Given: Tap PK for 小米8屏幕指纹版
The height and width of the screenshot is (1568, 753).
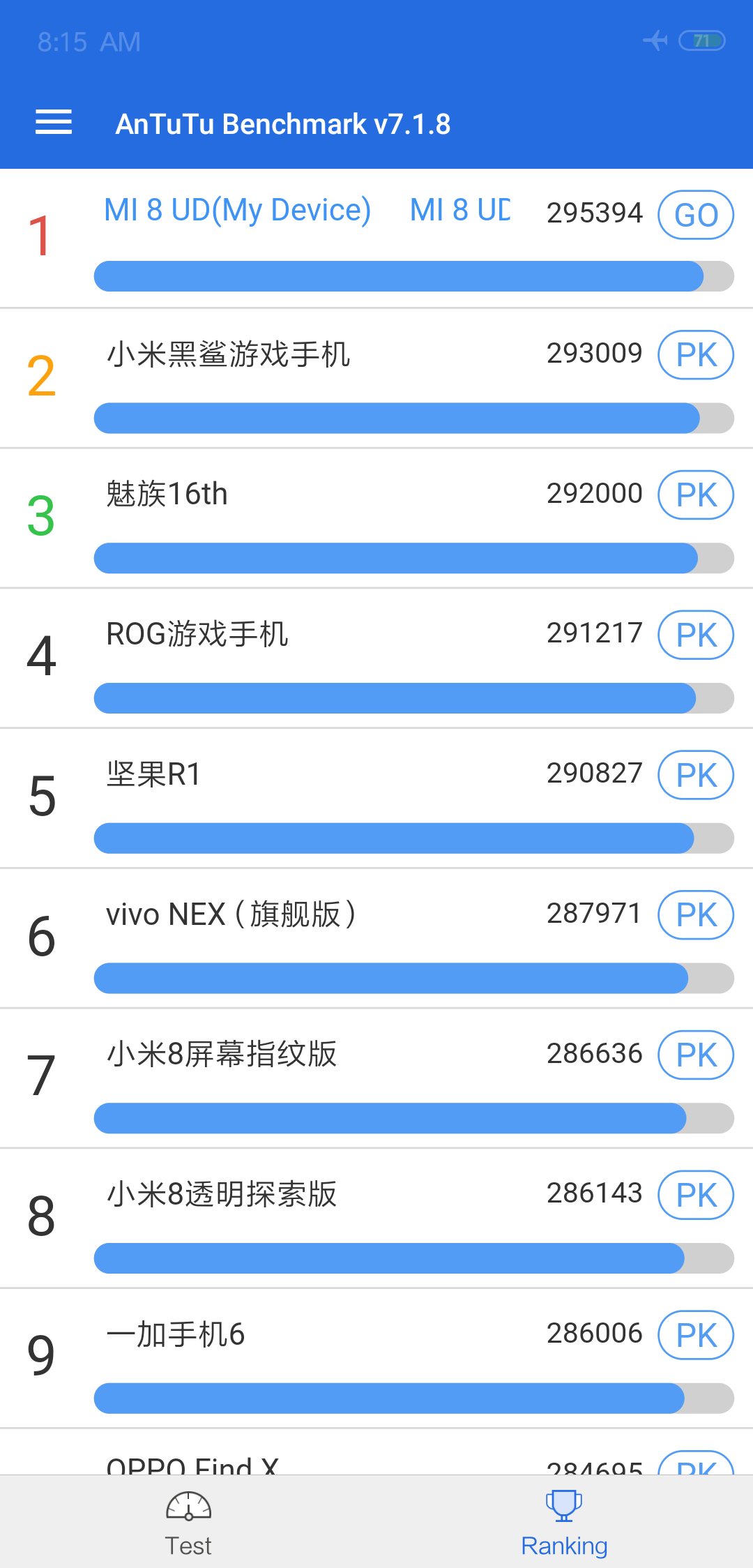Looking at the screenshot, I should pyautogui.click(x=696, y=1055).
